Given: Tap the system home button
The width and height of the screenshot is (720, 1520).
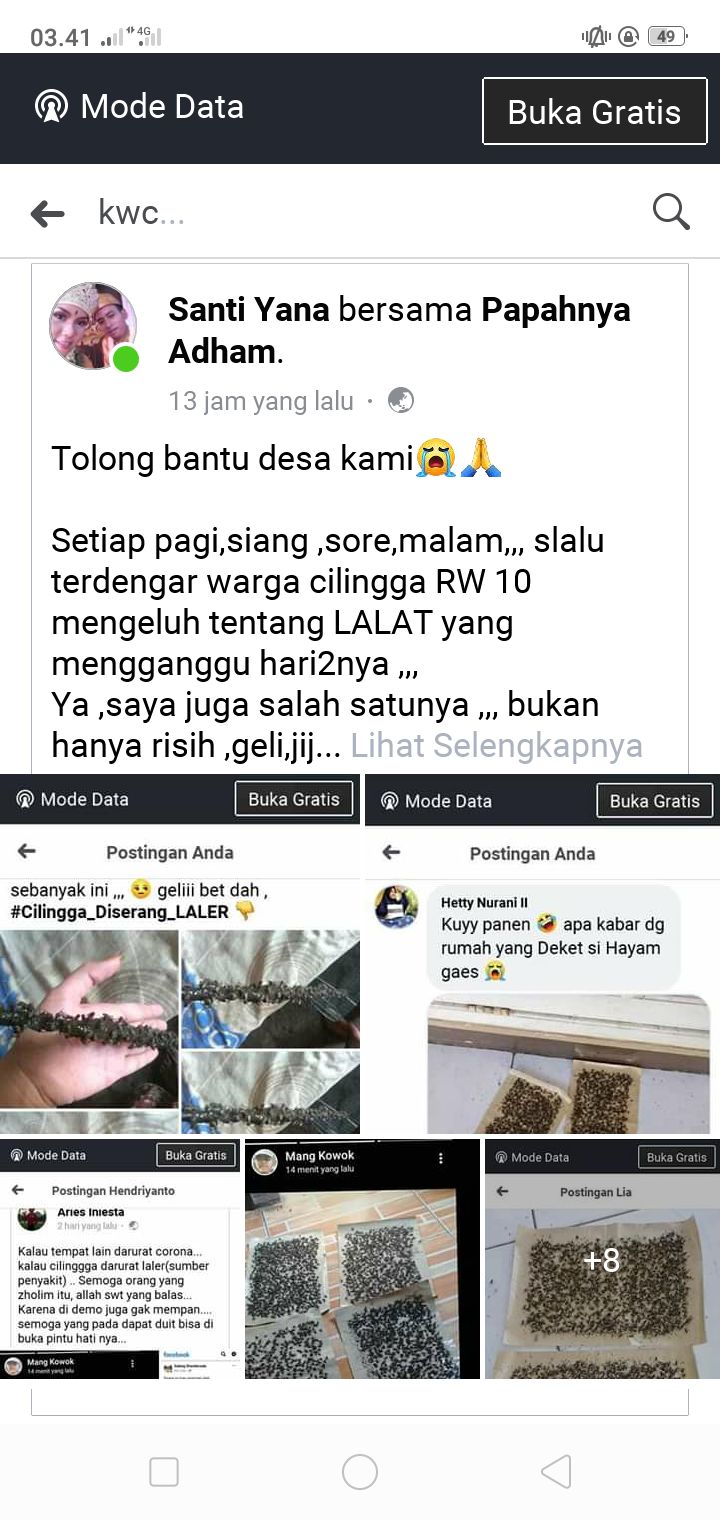Looking at the screenshot, I should coord(360,1472).
